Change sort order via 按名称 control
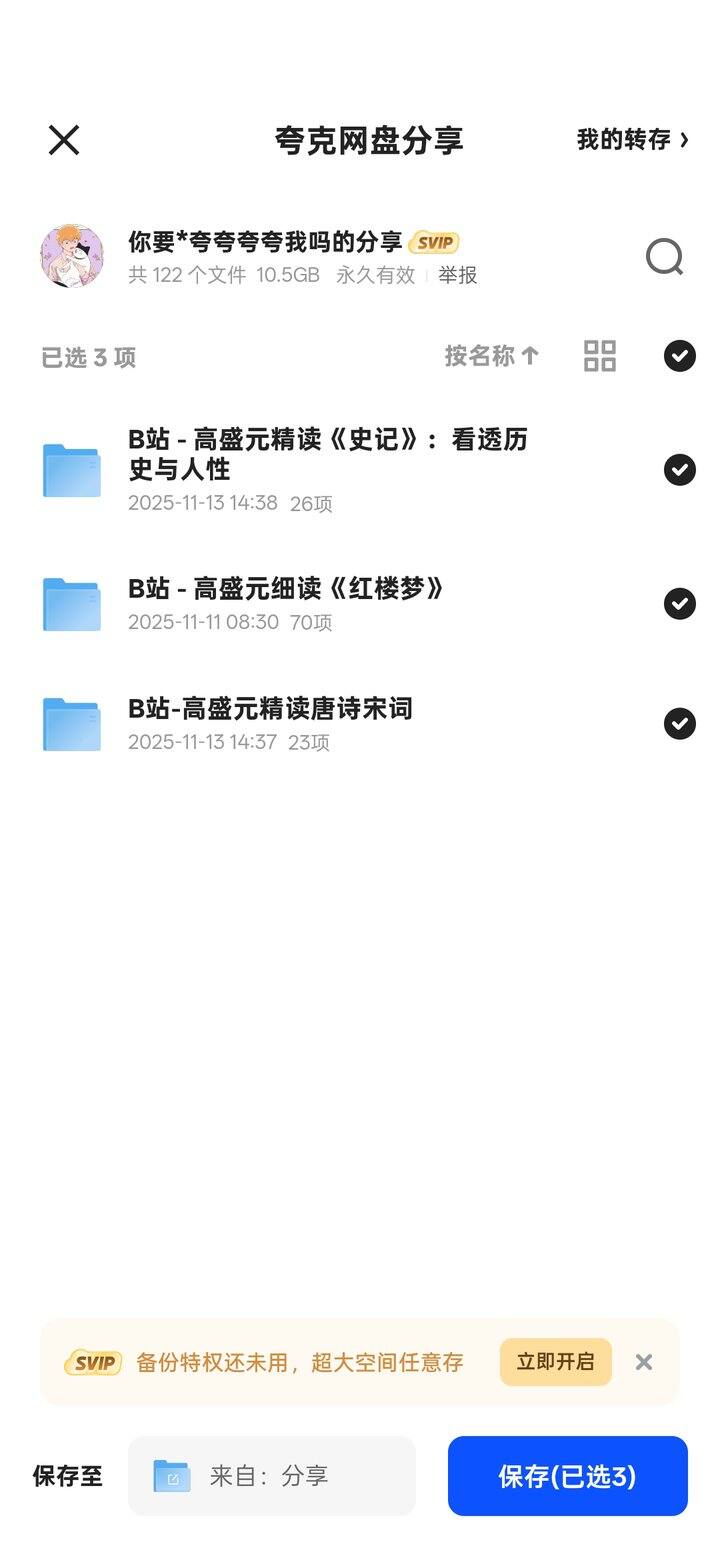 pyautogui.click(x=492, y=356)
